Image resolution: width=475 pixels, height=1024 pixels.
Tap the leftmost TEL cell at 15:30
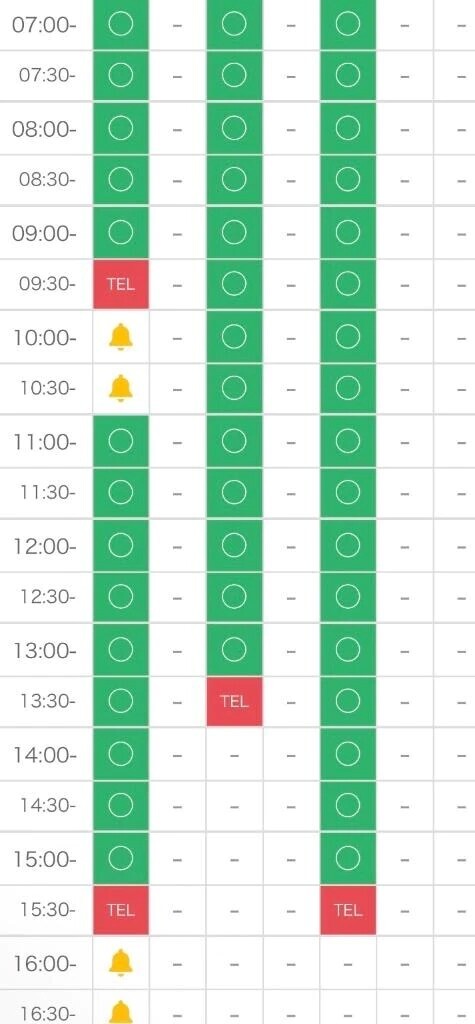(x=121, y=910)
